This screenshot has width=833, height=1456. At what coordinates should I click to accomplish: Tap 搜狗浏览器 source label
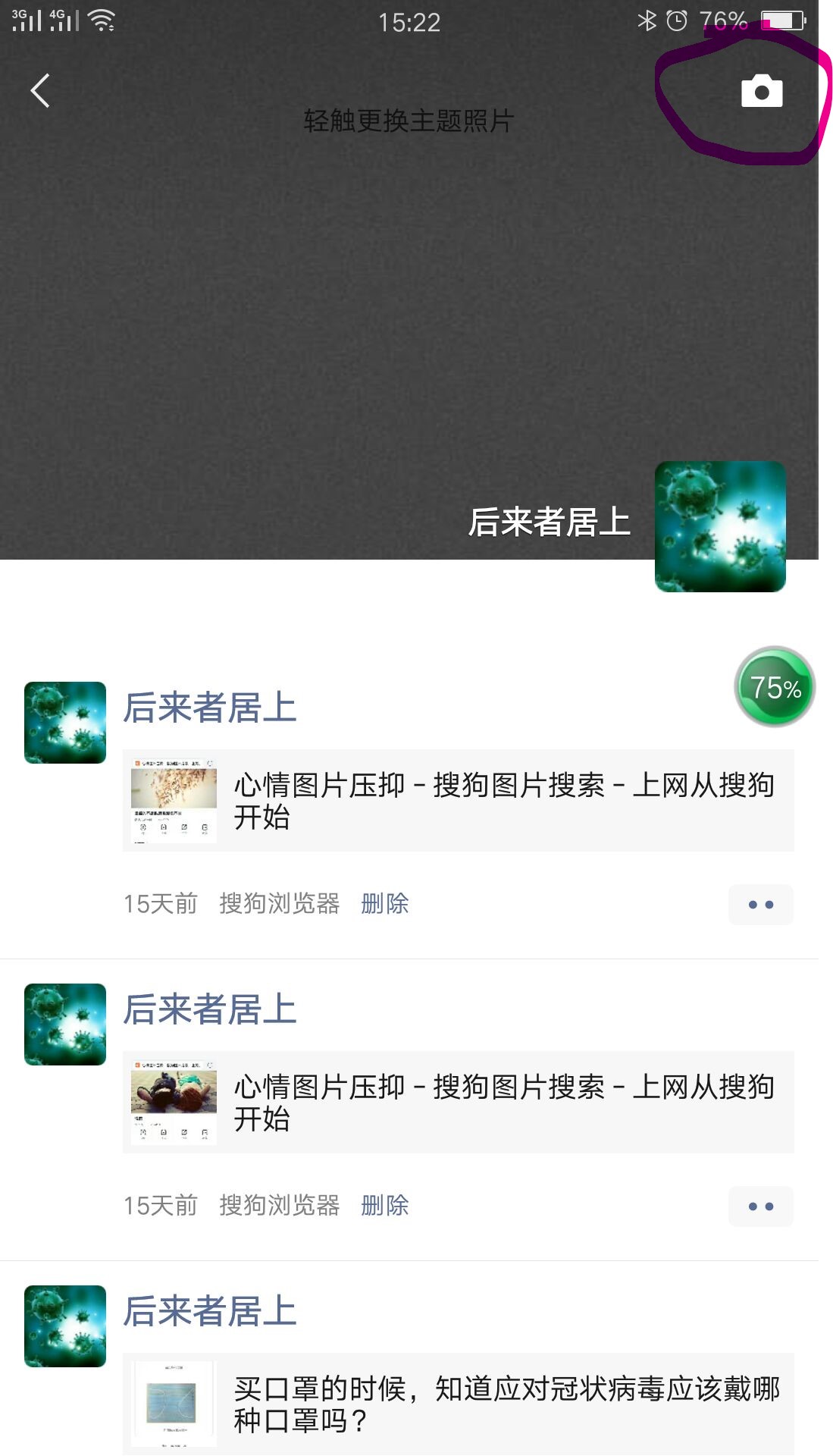(x=280, y=904)
